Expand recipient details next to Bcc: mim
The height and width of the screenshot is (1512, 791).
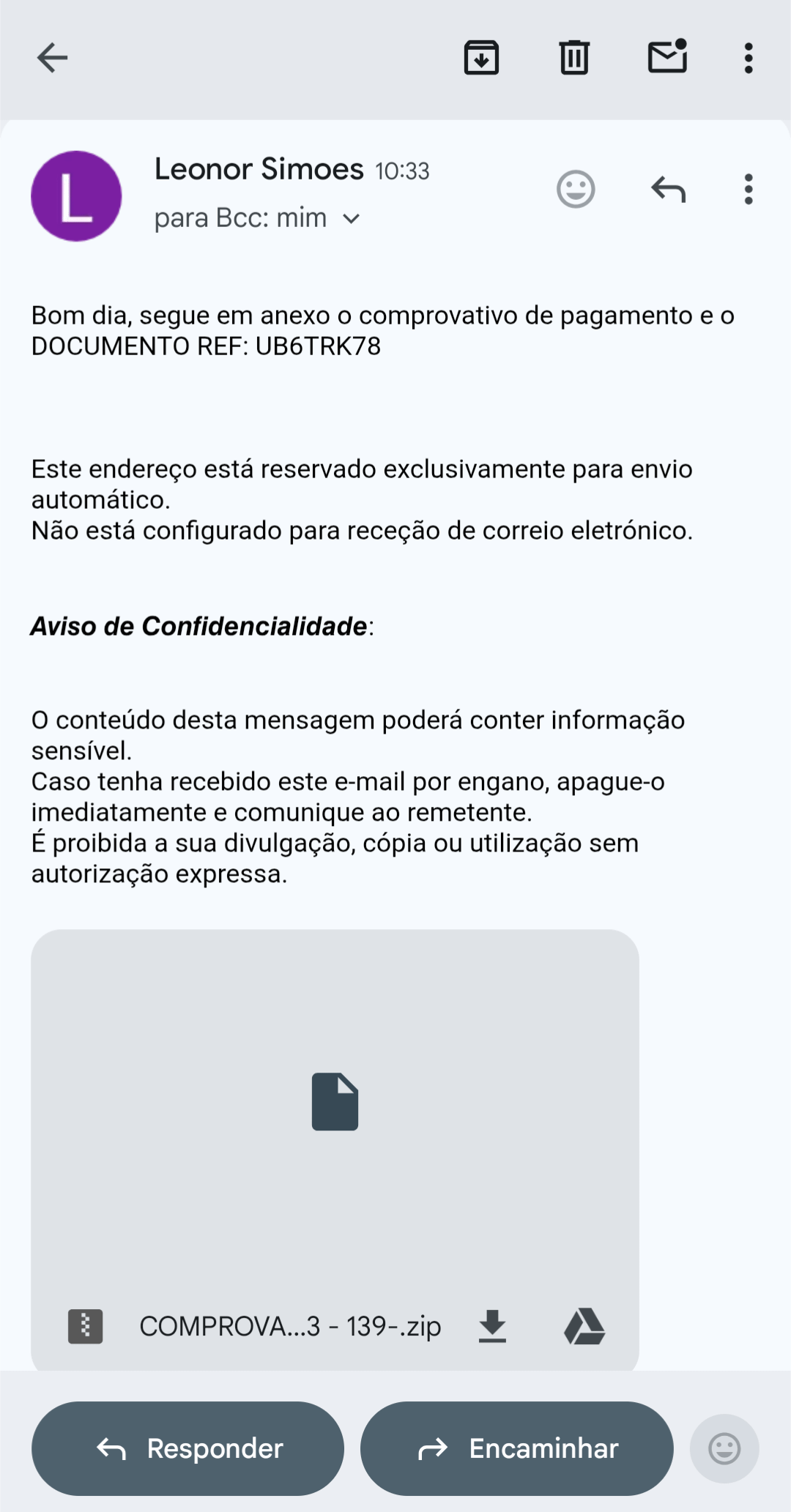click(x=352, y=218)
